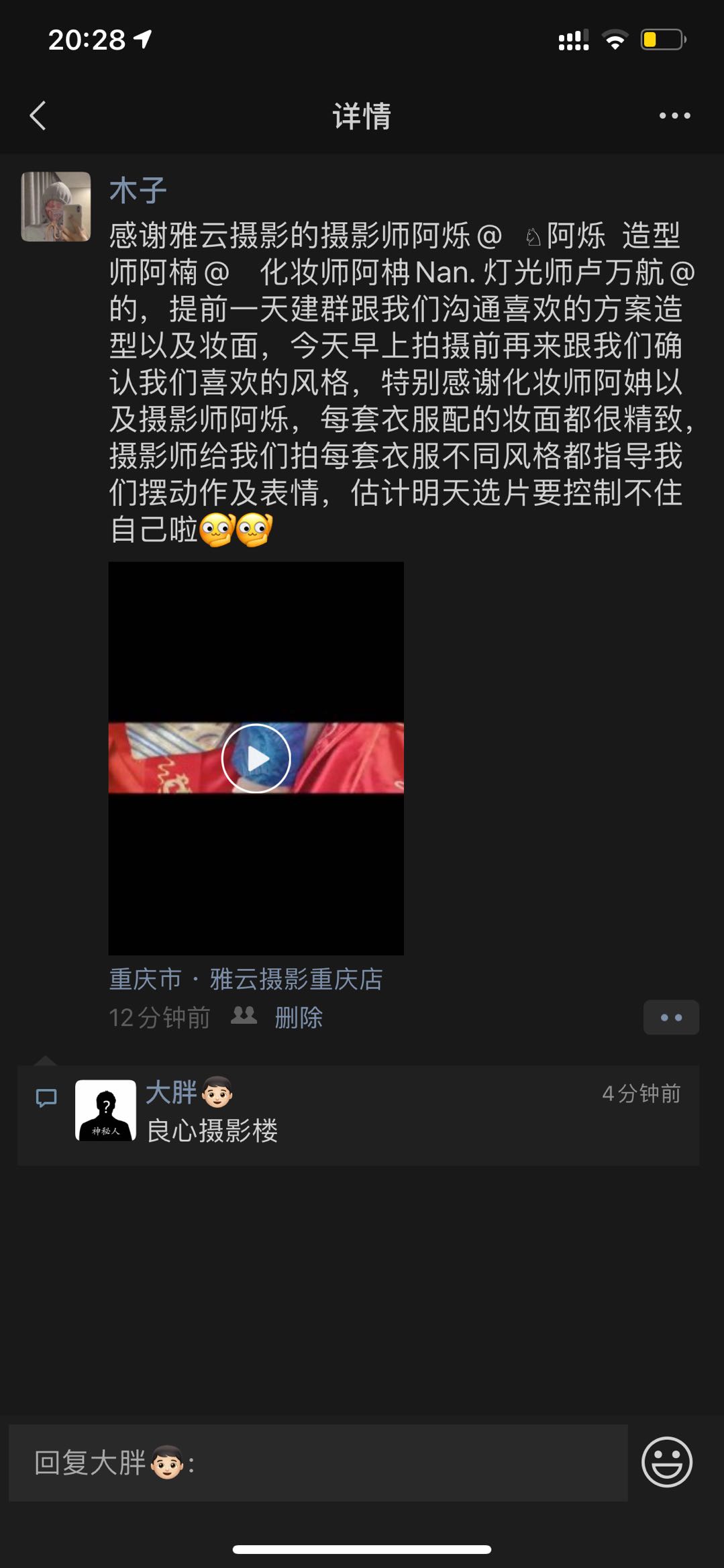
Task: Open 木子's profile avatar
Action: (56, 207)
